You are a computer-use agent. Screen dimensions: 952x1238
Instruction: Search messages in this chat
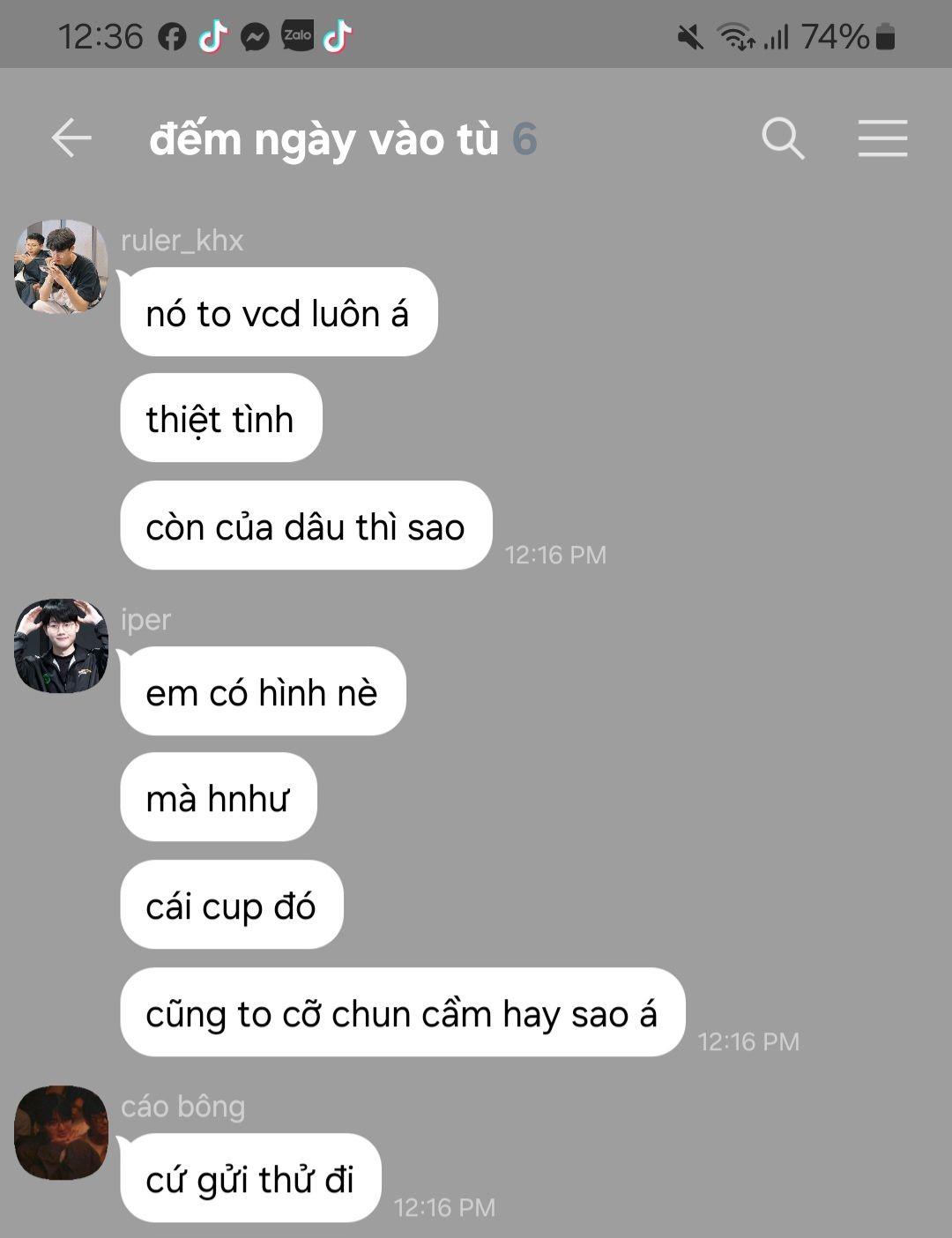click(x=783, y=138)
